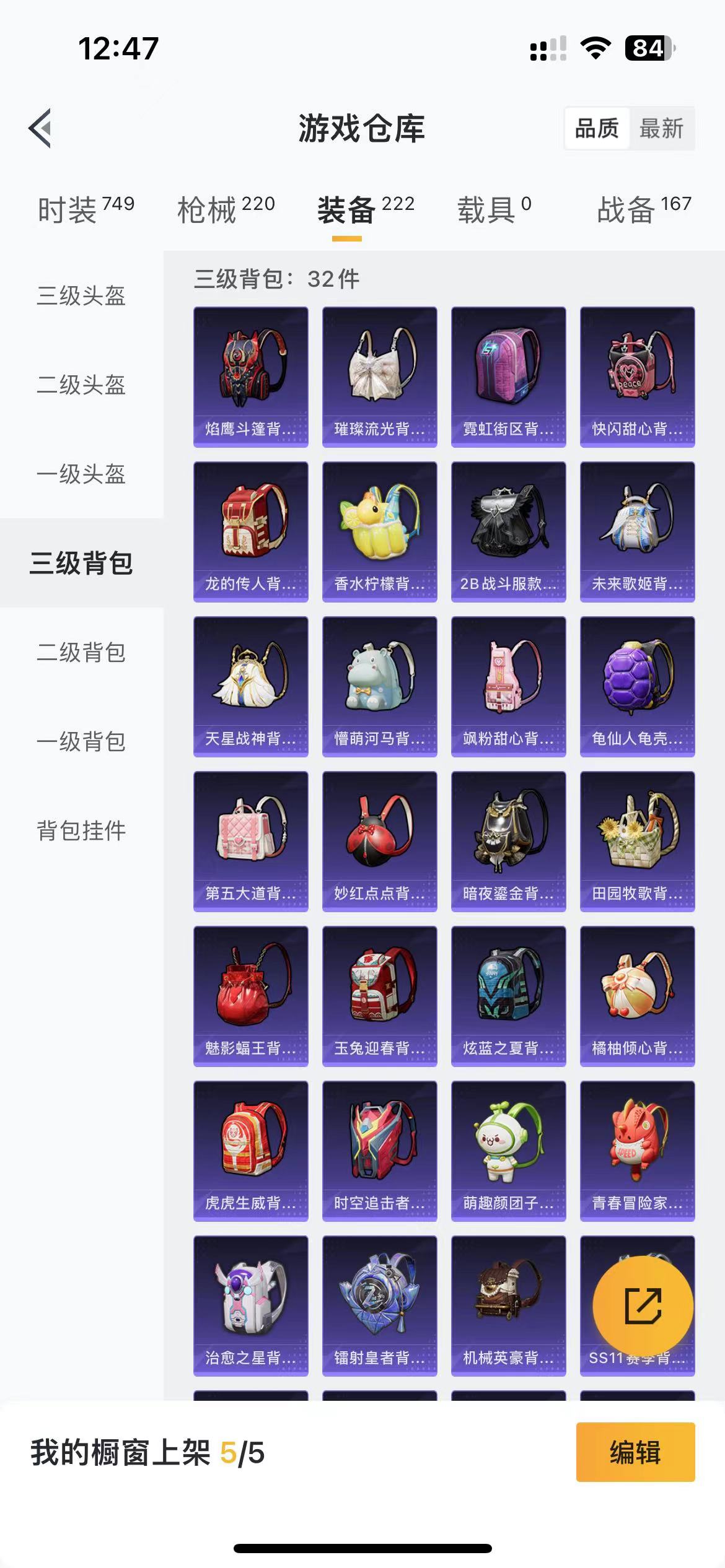Viewport: 725px width, 1568px height.
Task: Go back using the arrow button
Action: coord(40,129)
